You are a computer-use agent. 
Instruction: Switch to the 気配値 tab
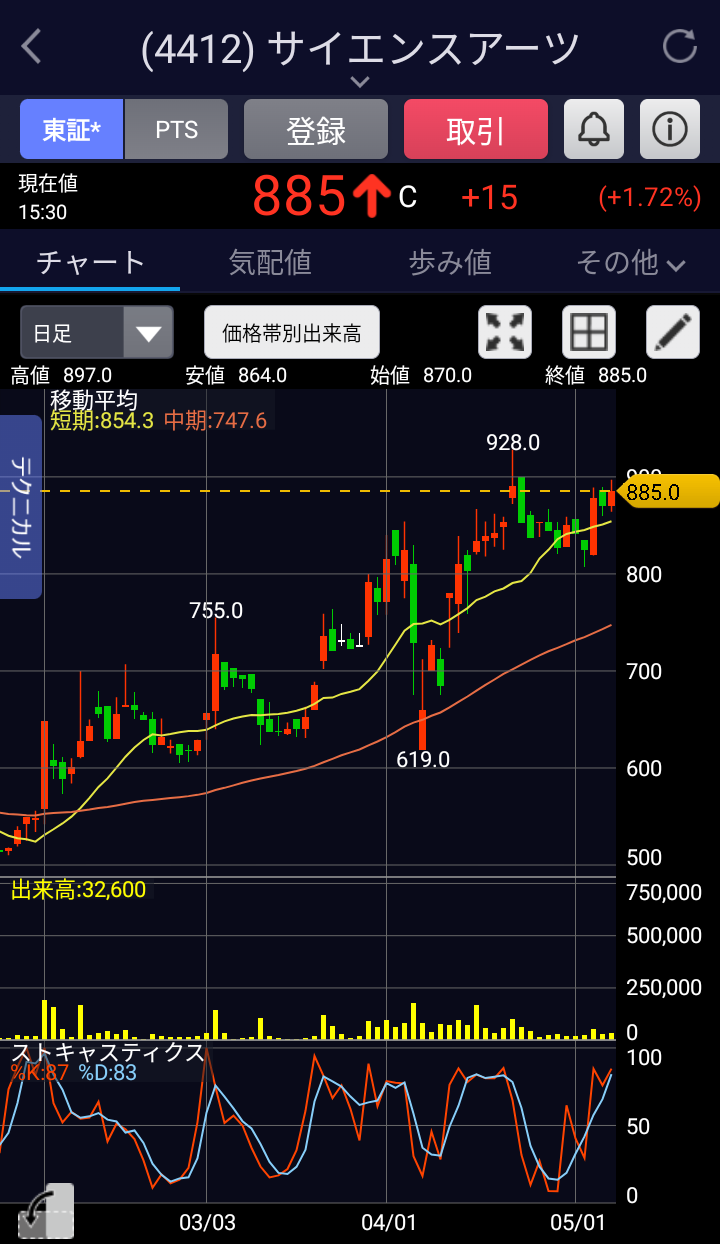tap(270, 263)
